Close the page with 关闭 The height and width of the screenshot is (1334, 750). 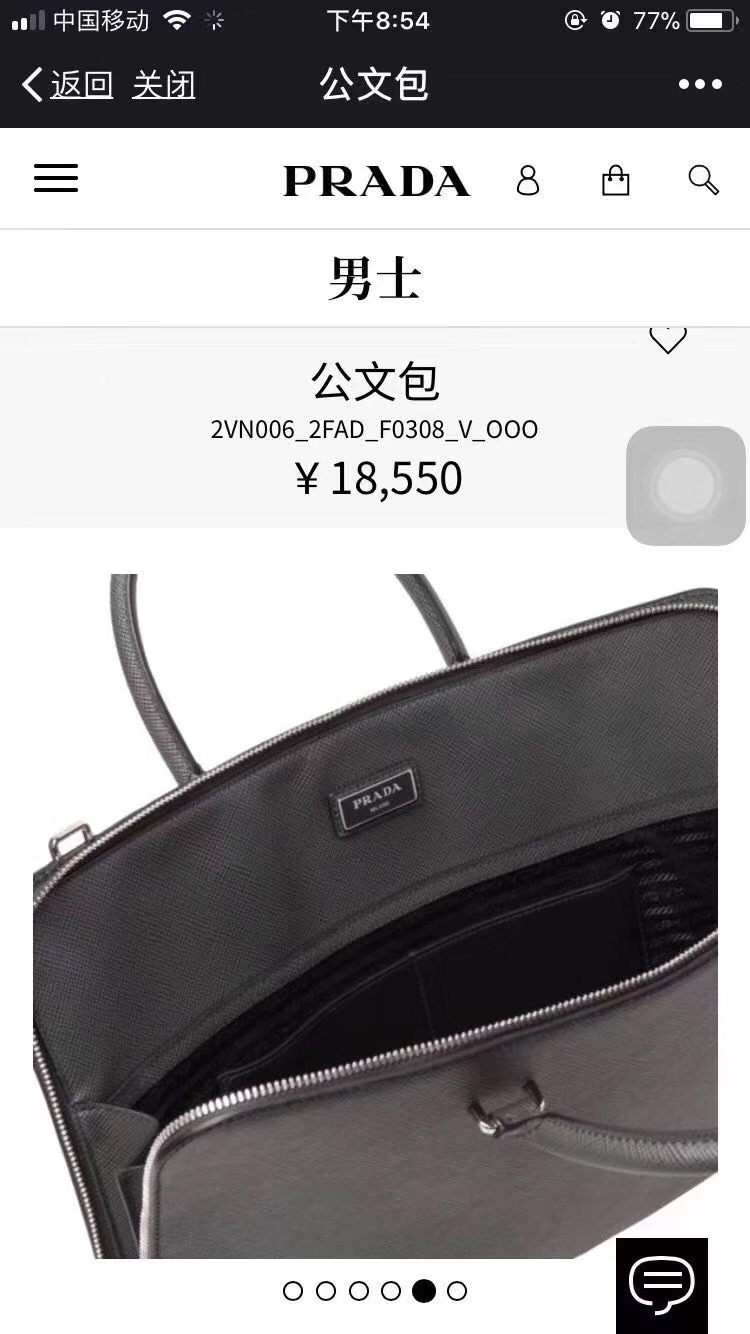tap(163, 84)
